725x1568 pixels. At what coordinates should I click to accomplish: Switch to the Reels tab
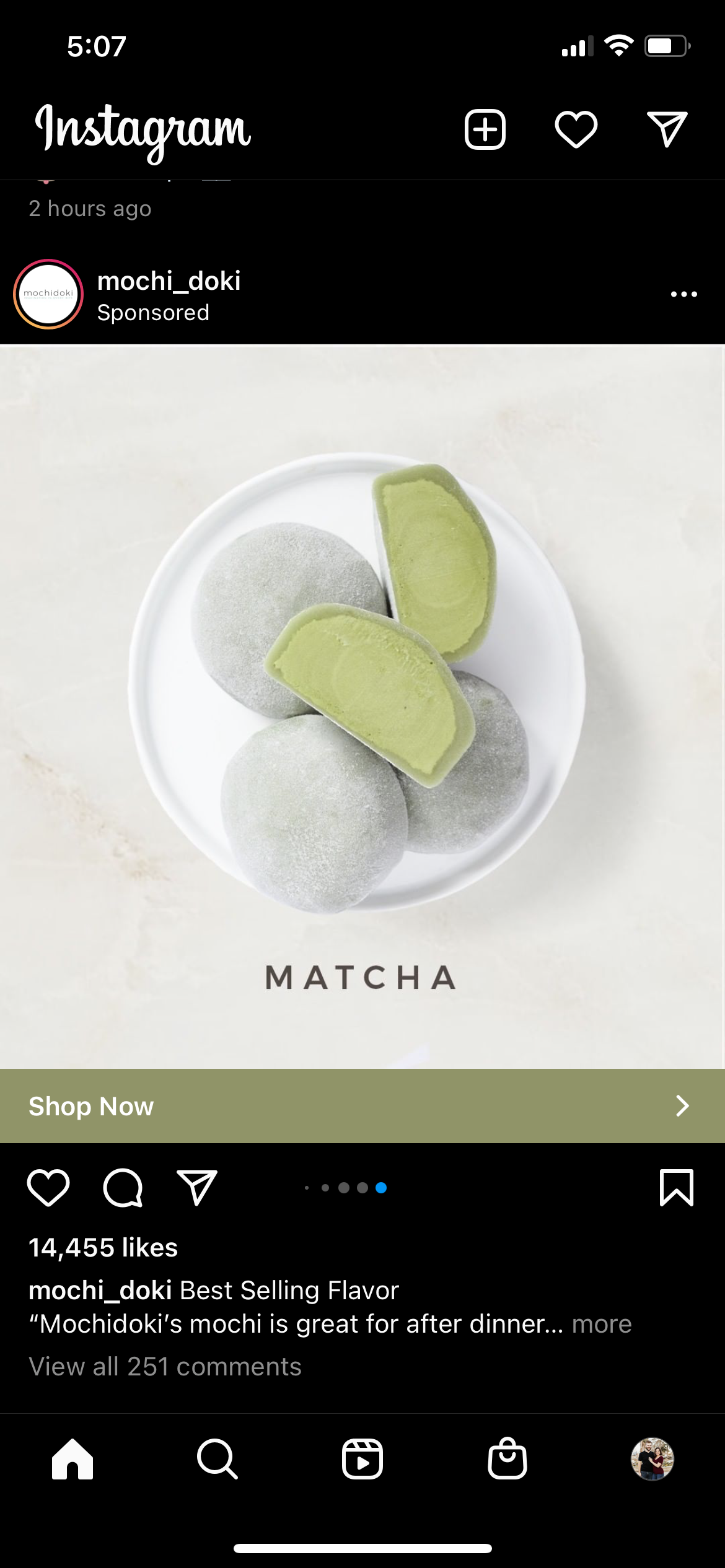pyautogui.click(x=362, y=1459)
